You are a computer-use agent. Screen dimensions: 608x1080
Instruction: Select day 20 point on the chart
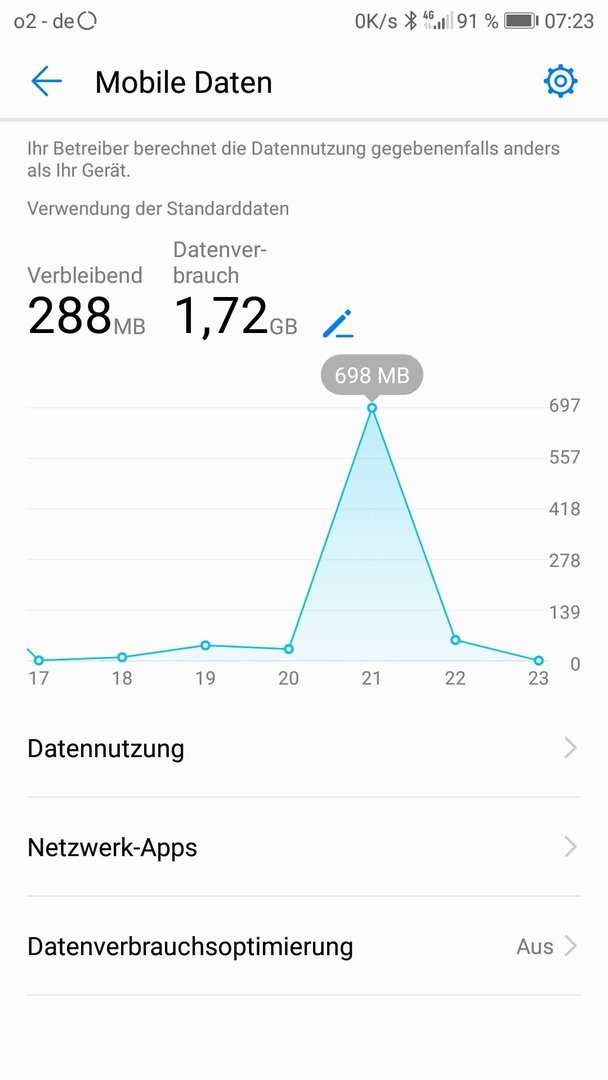[x=289, y=649]
